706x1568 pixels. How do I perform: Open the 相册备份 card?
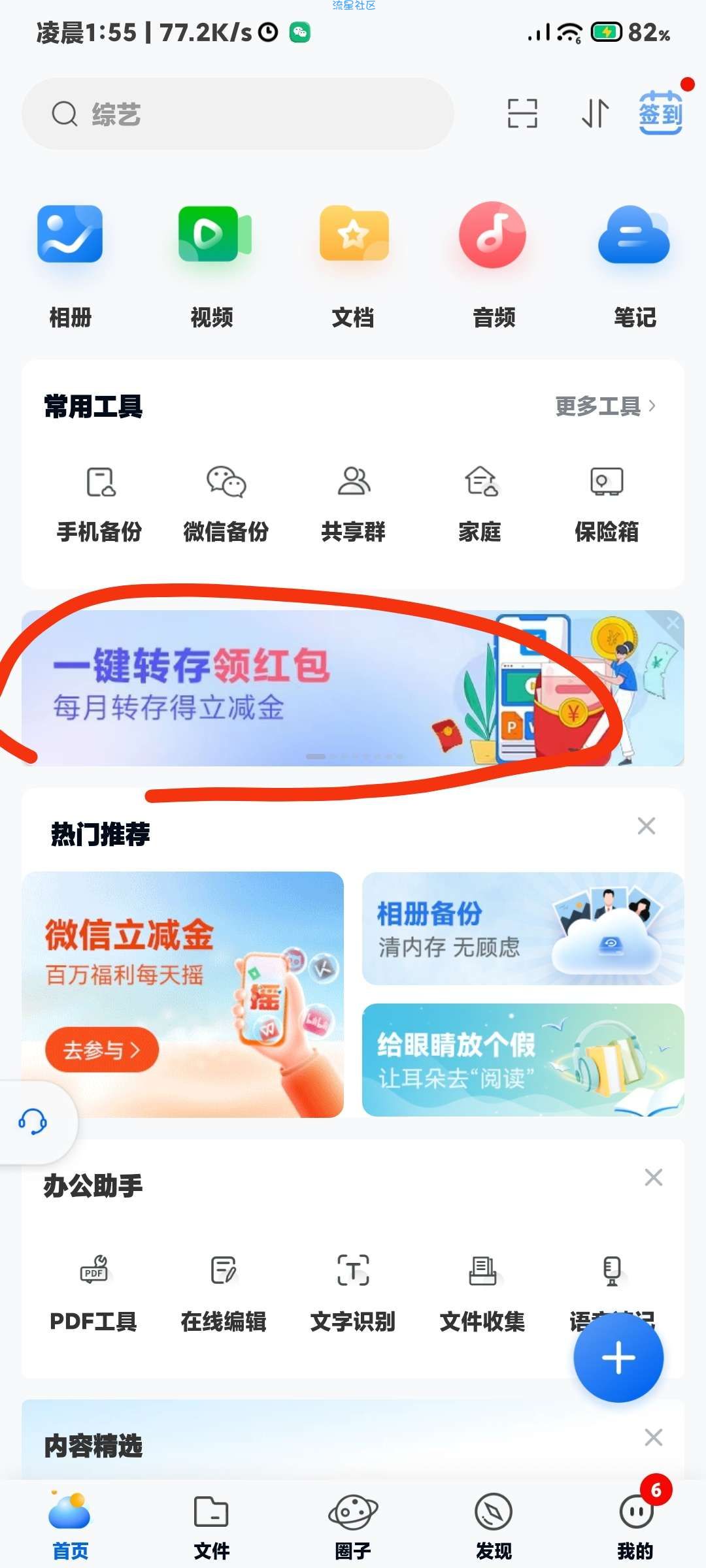523,928
